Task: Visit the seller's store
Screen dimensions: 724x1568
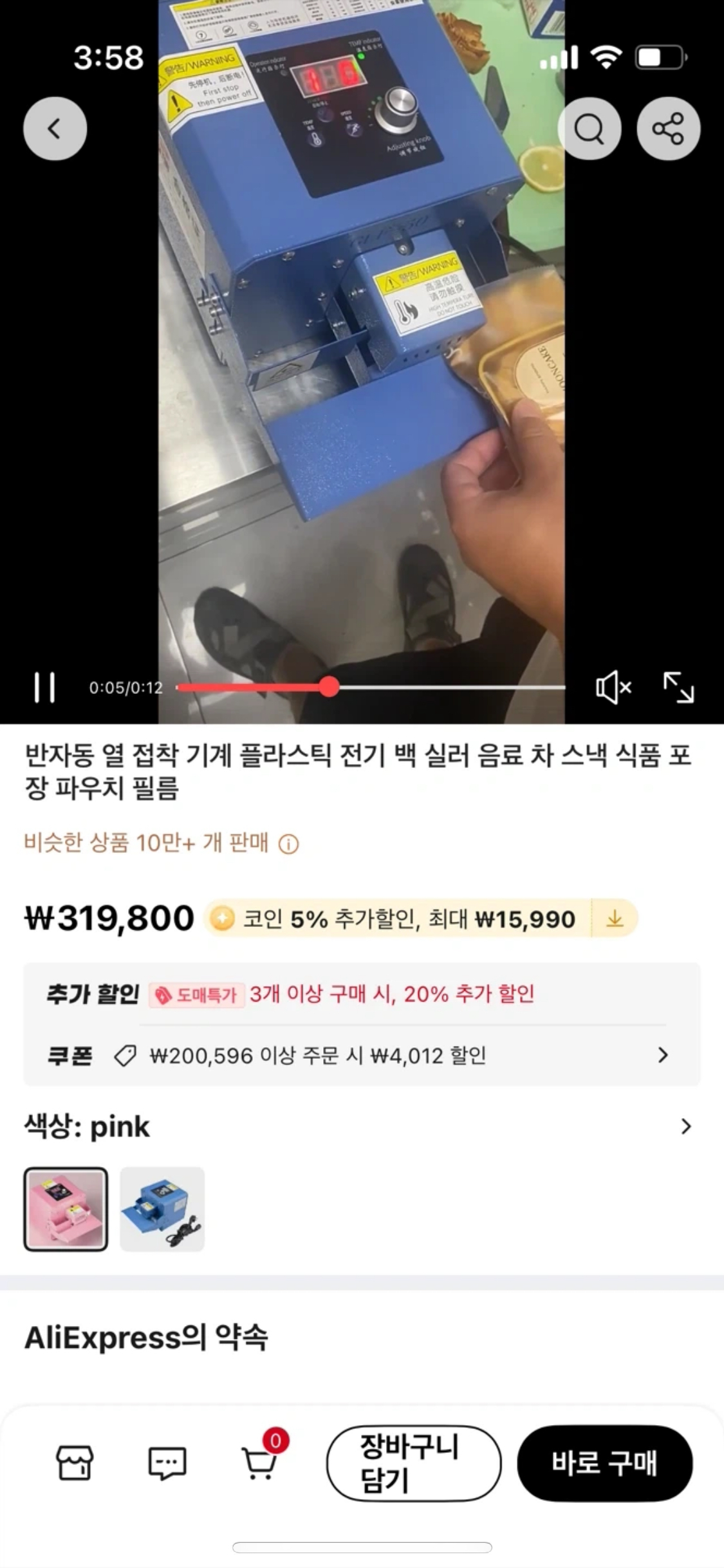Action: point(75,1462)
